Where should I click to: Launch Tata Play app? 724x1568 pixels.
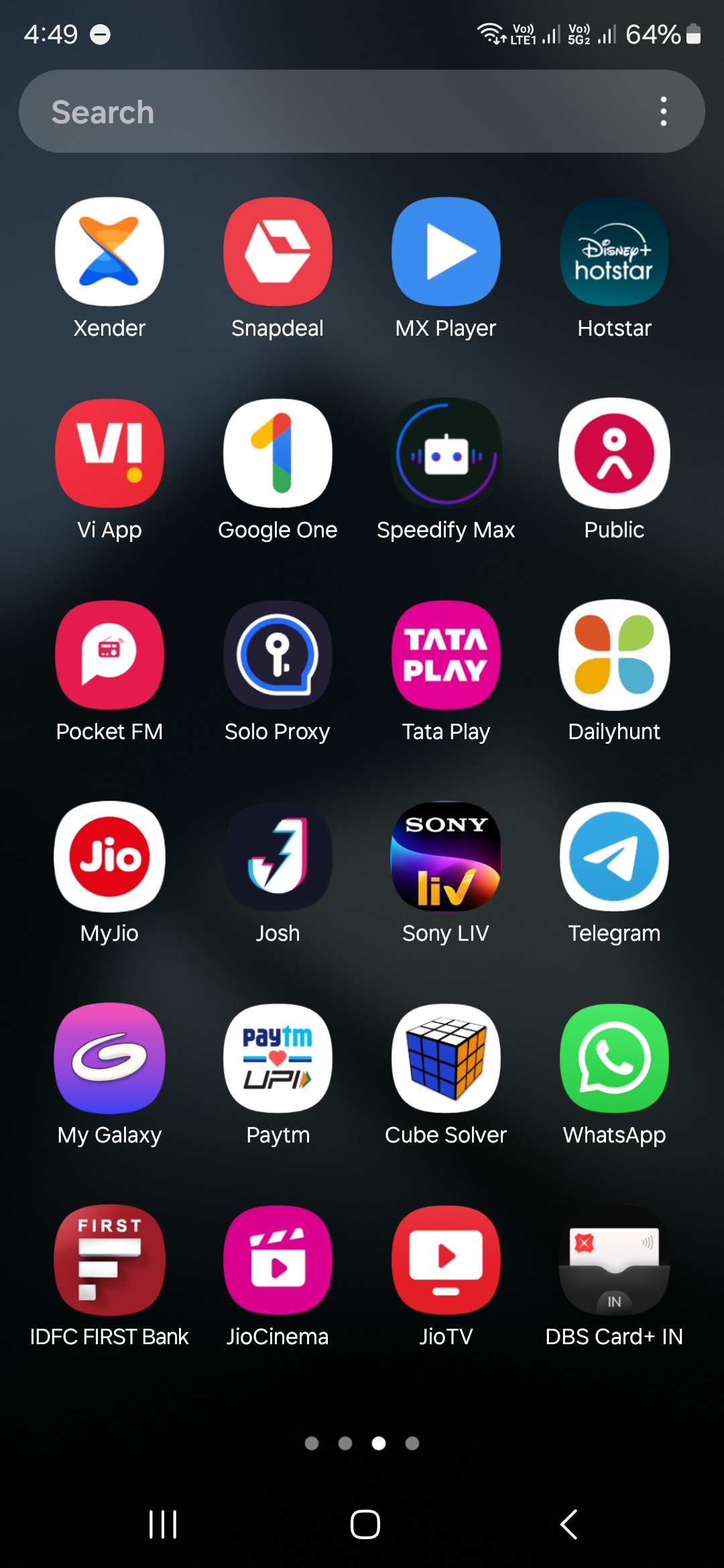[446, 655]
